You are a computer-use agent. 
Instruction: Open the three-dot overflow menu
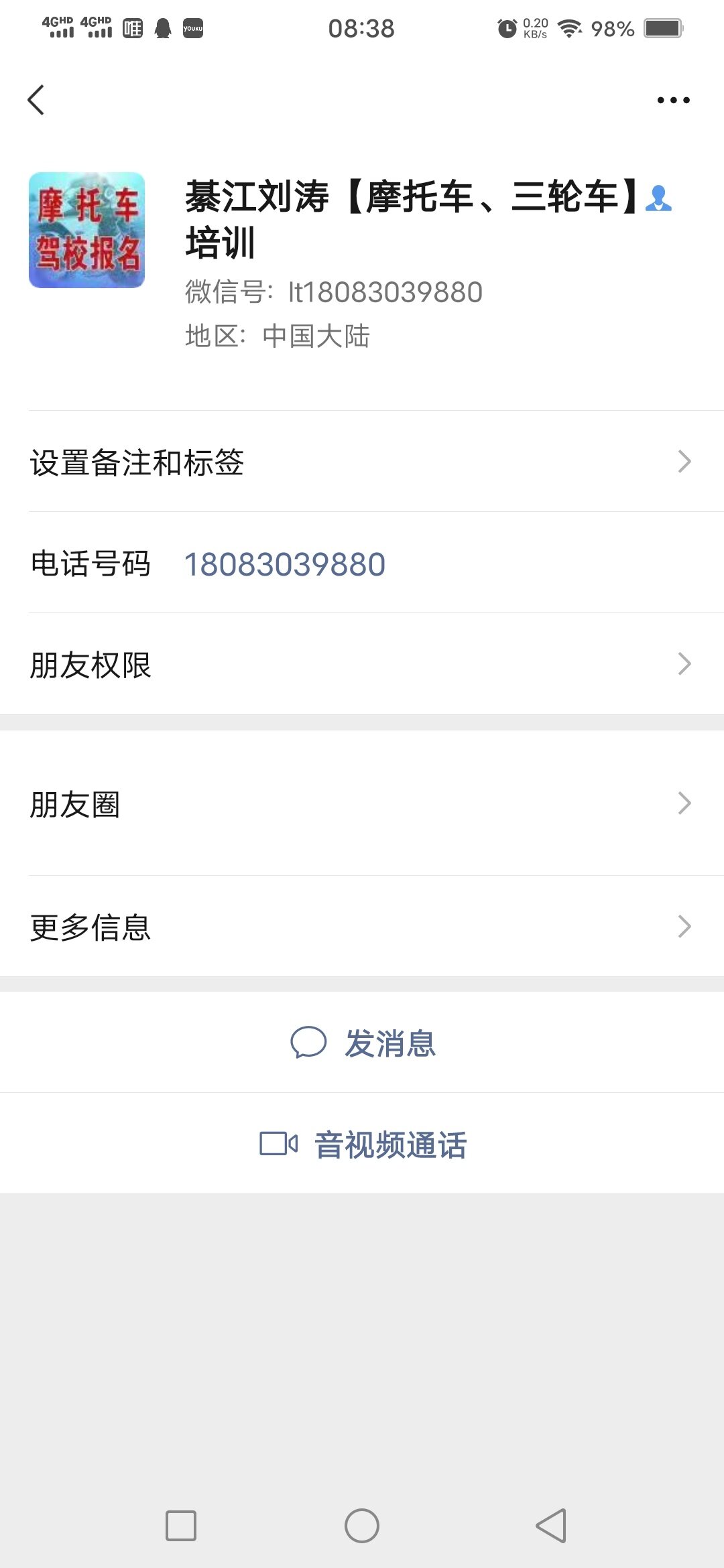673,101
